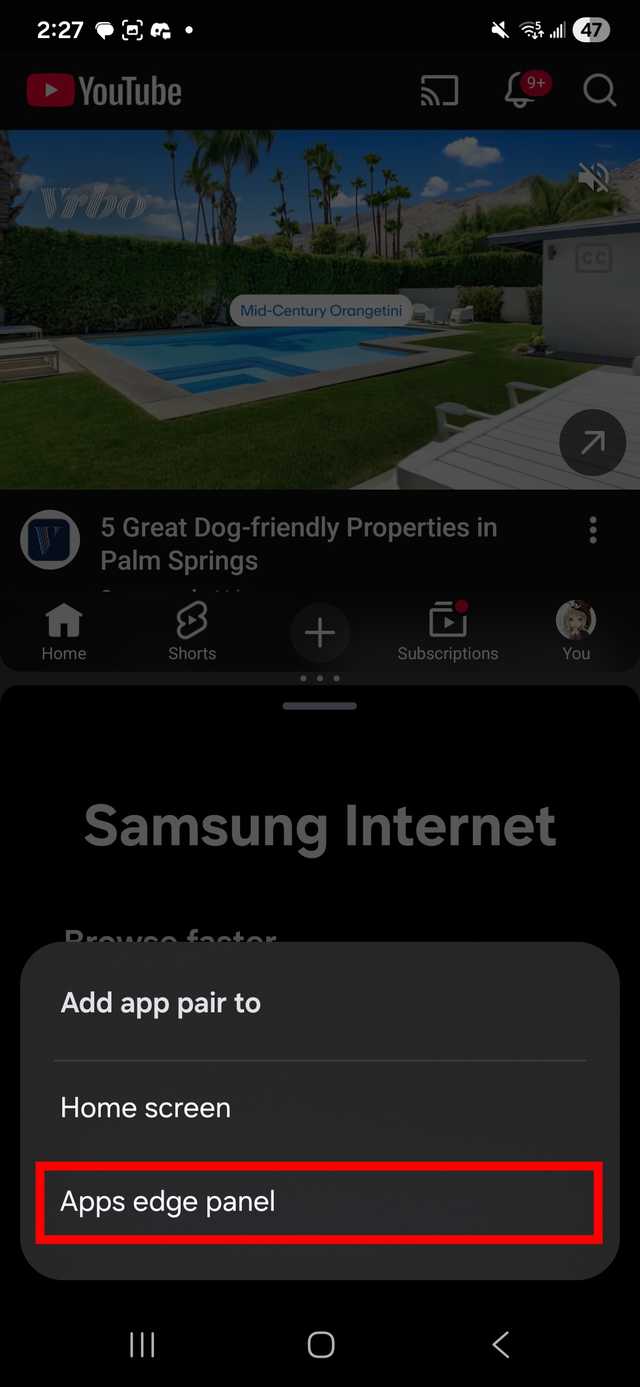640x1387 pixels.
Task: Cast to a device
Action: tap(439, 91)
